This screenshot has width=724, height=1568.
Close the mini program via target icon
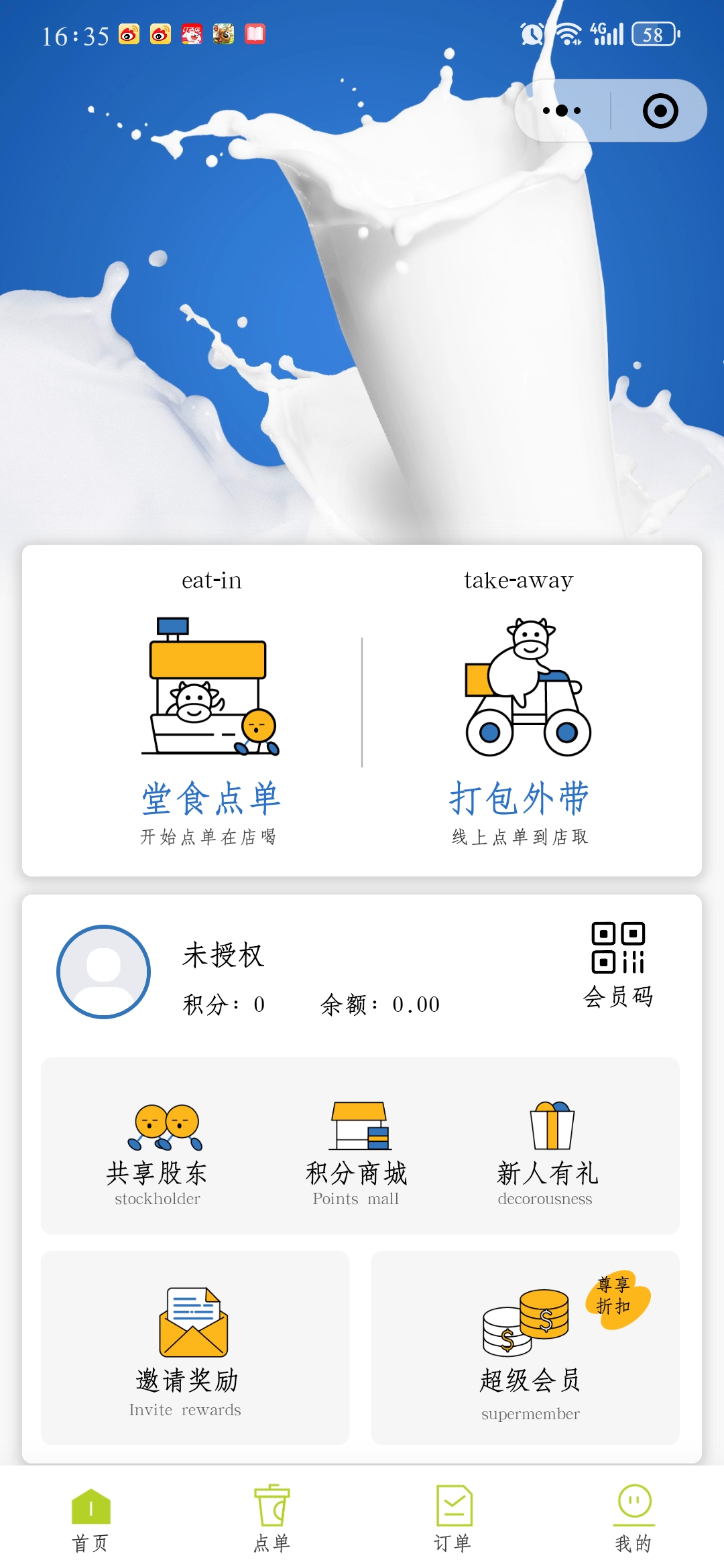coord(660,111)
